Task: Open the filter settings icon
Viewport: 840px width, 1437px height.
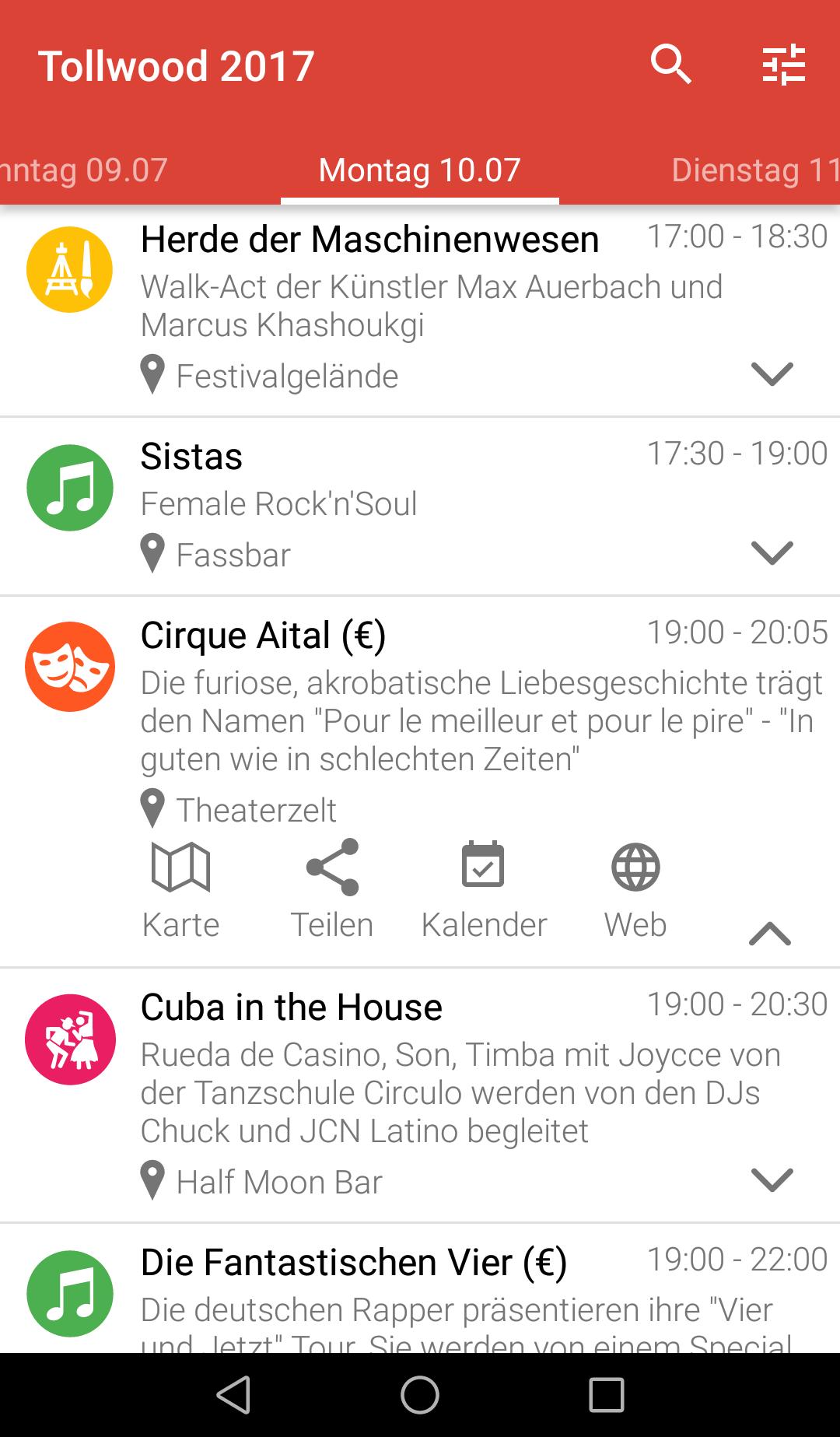Action: (x=783, y=65)
